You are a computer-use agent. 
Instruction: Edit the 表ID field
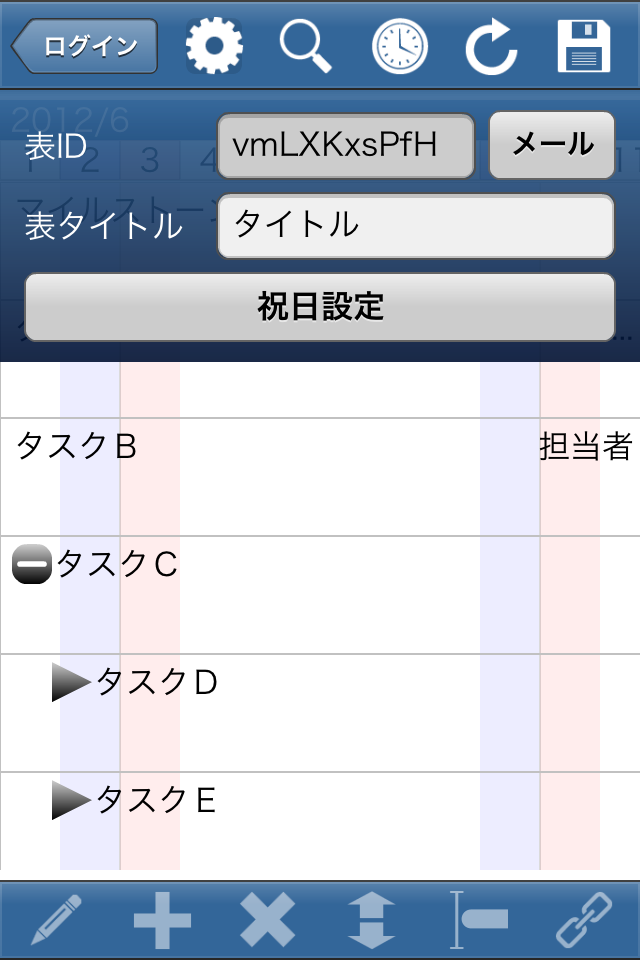(346, 146)
